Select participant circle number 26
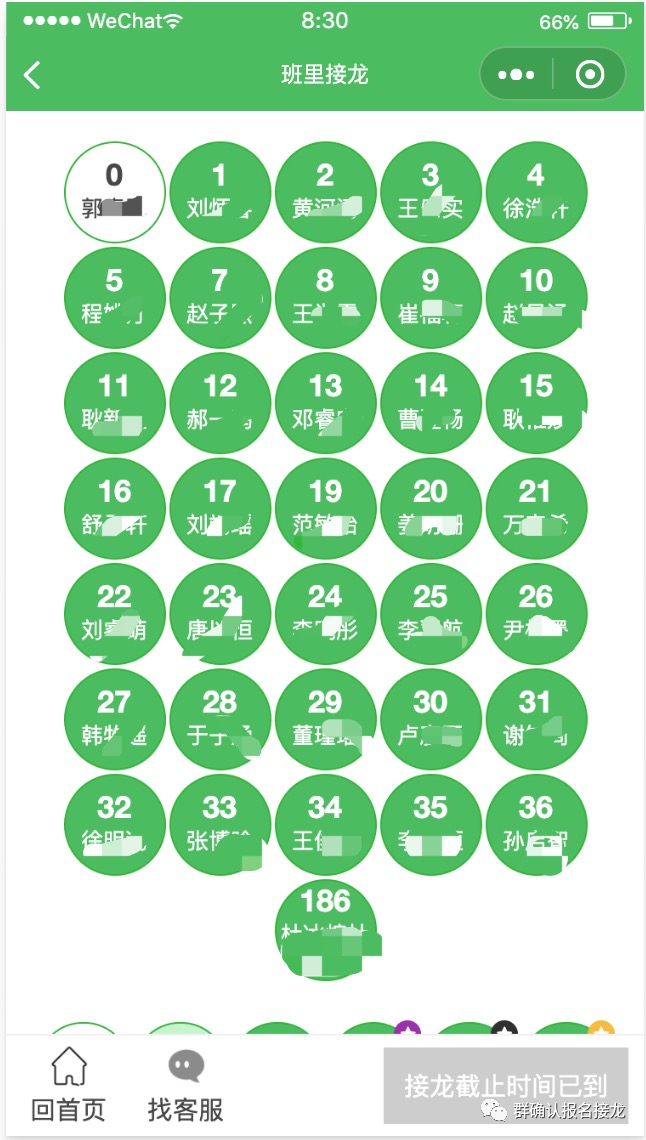 pyautogui.click(x=536, y=614)
